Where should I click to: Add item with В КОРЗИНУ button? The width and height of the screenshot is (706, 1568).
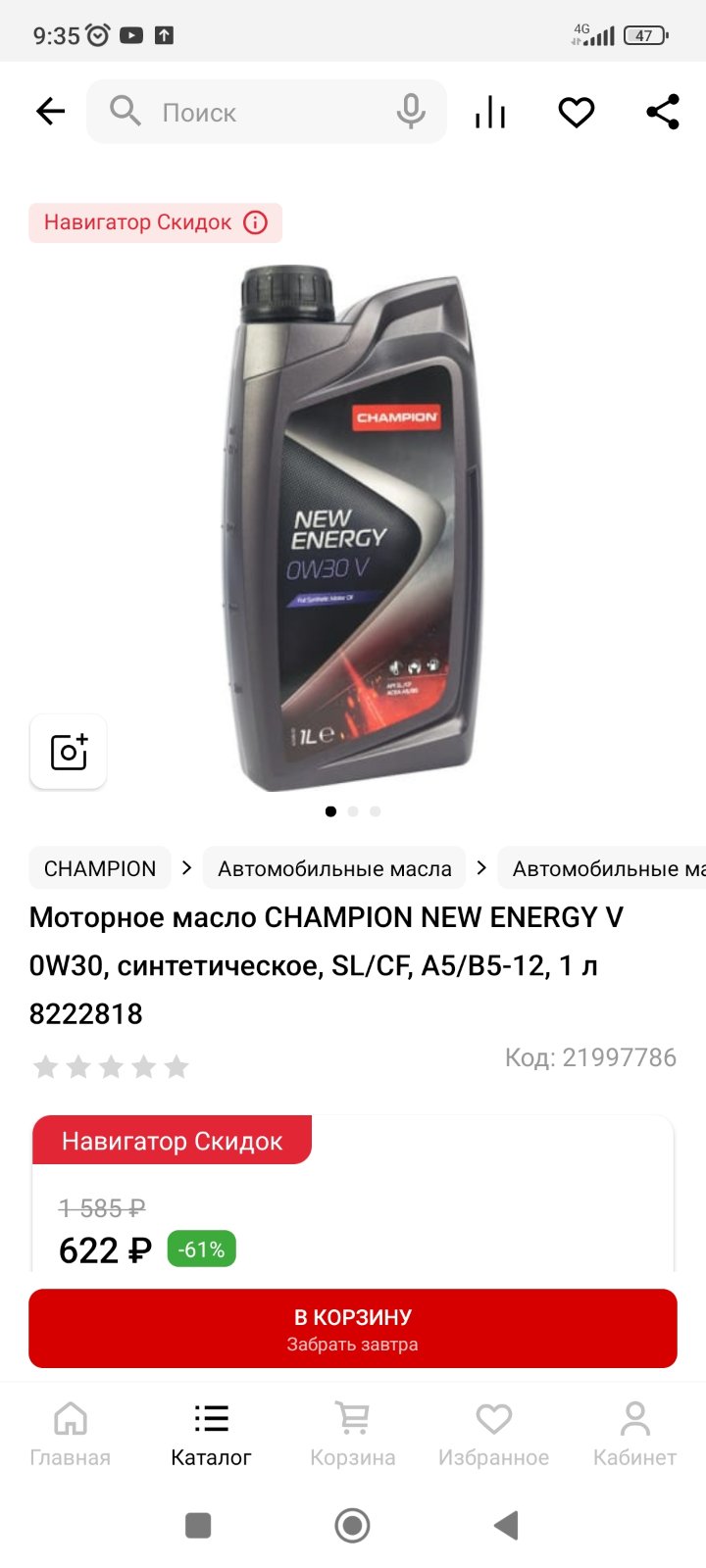coord(353,1328)
